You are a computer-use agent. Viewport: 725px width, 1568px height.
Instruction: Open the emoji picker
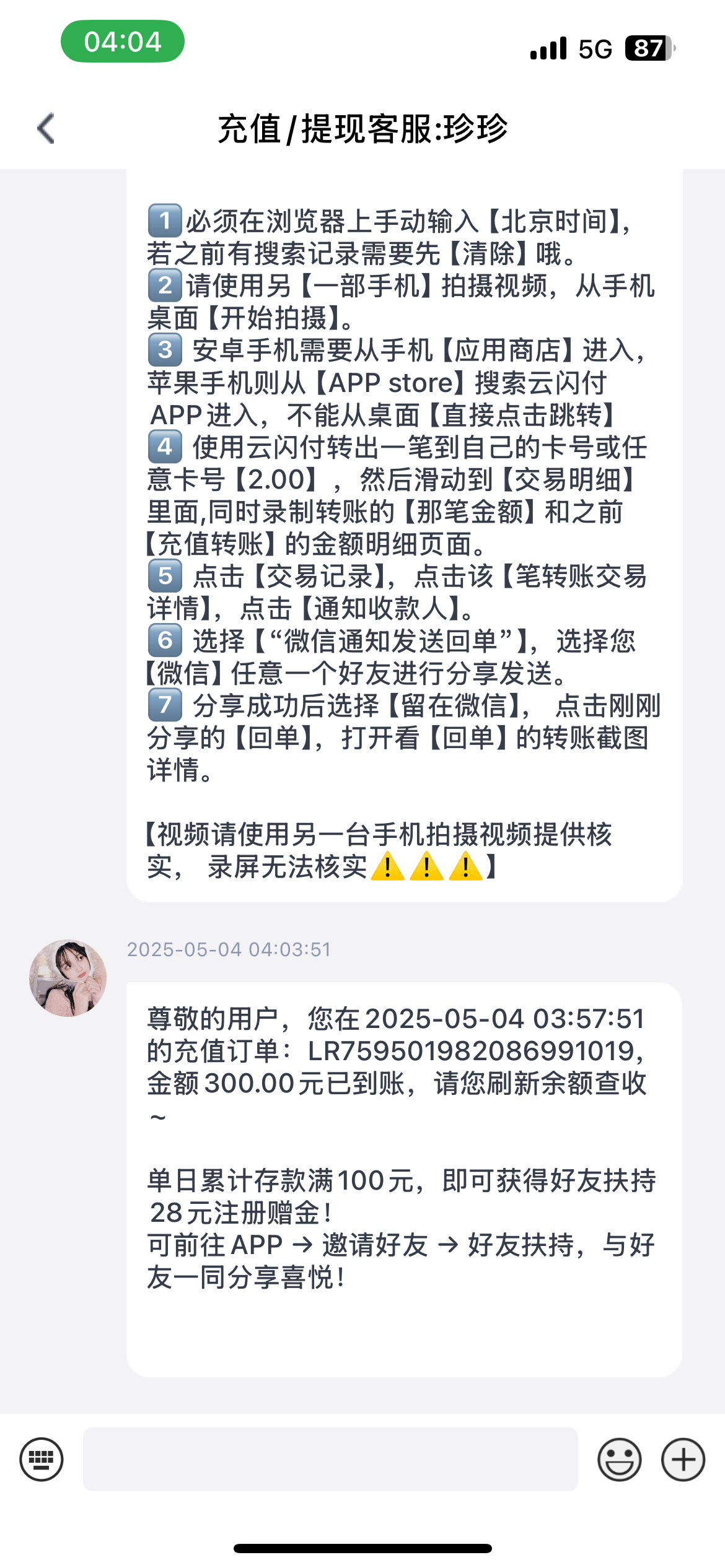coord(619,1460)
